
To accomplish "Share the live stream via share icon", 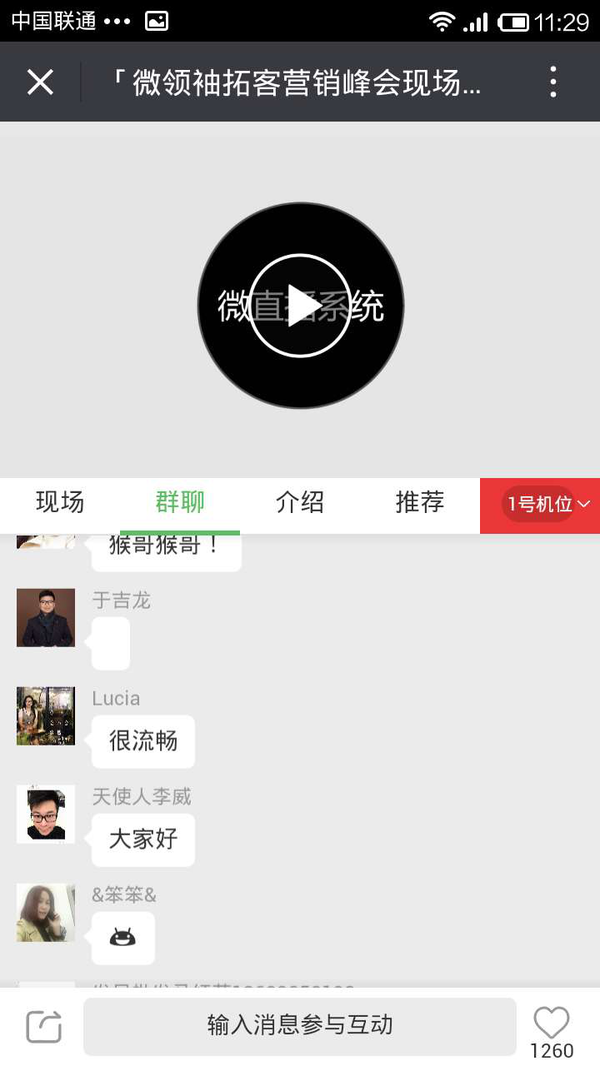I will [x=44, y=1027].
